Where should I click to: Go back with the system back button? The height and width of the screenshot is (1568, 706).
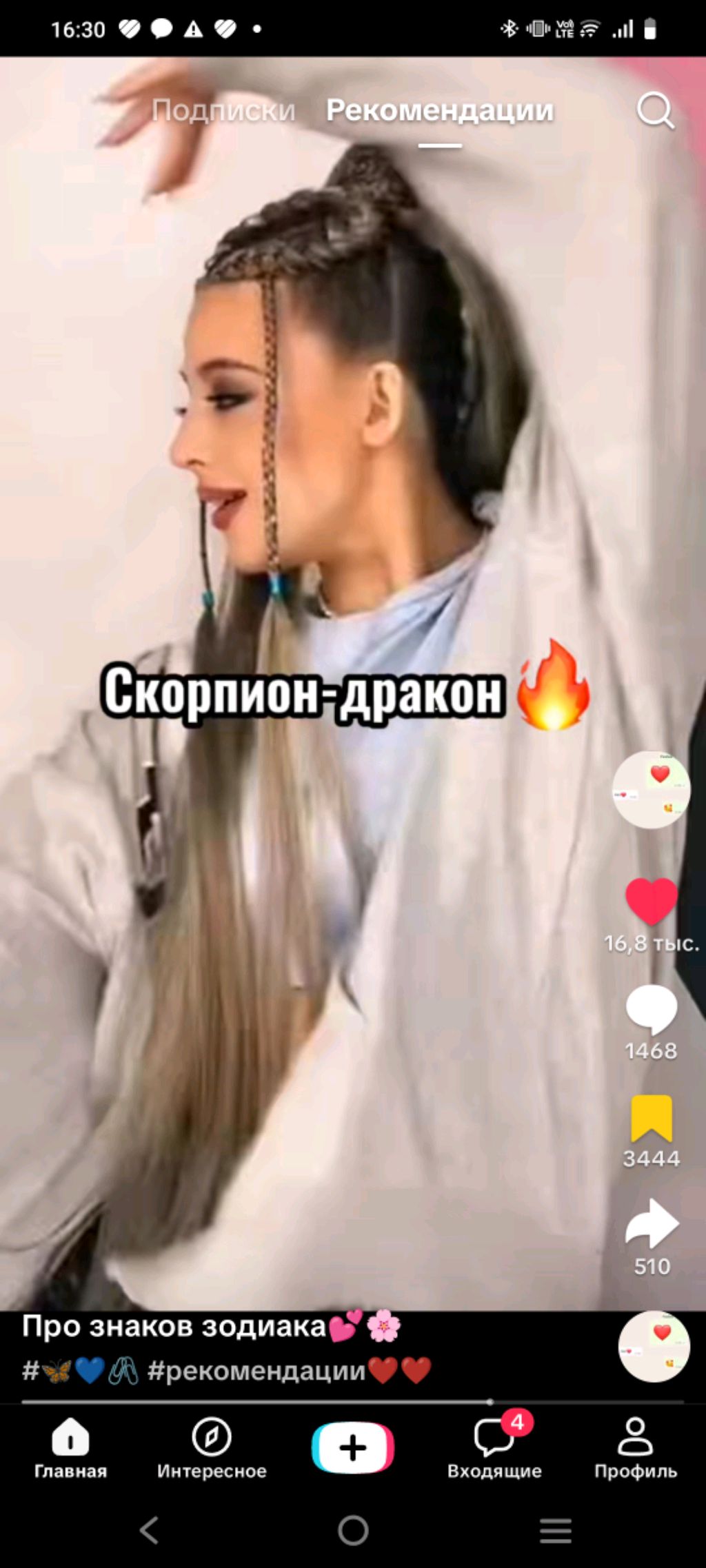[149, 1531]
